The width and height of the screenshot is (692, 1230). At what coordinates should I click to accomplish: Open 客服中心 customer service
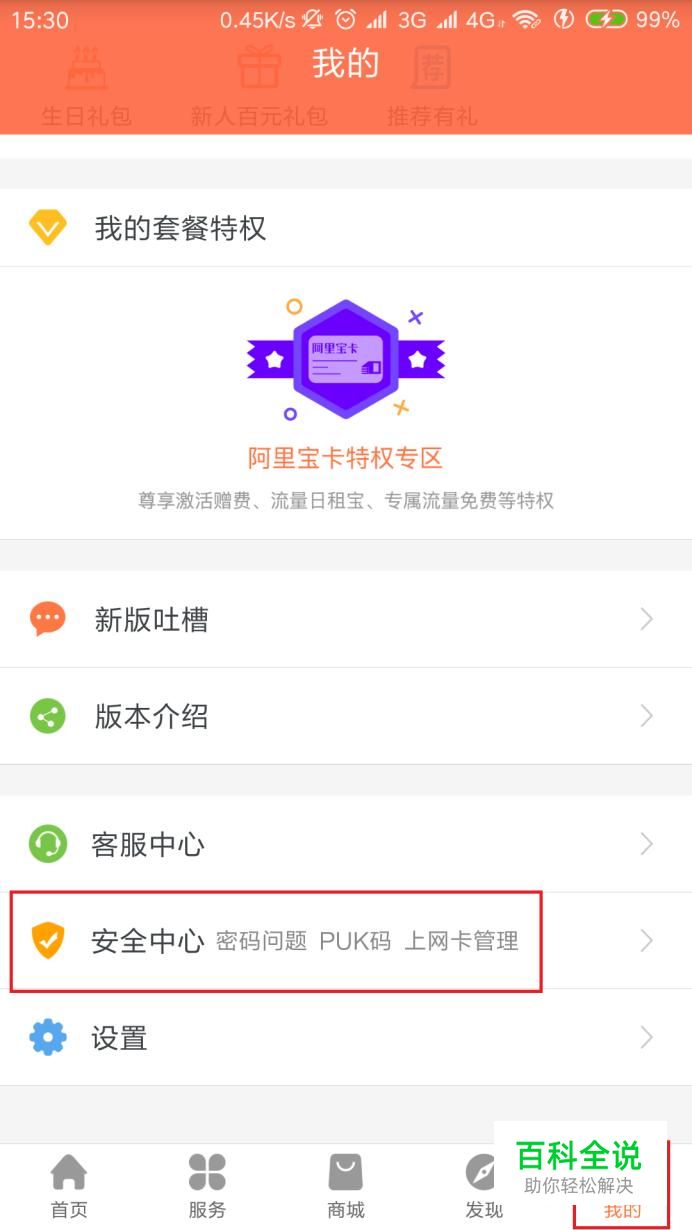point(345,844)
